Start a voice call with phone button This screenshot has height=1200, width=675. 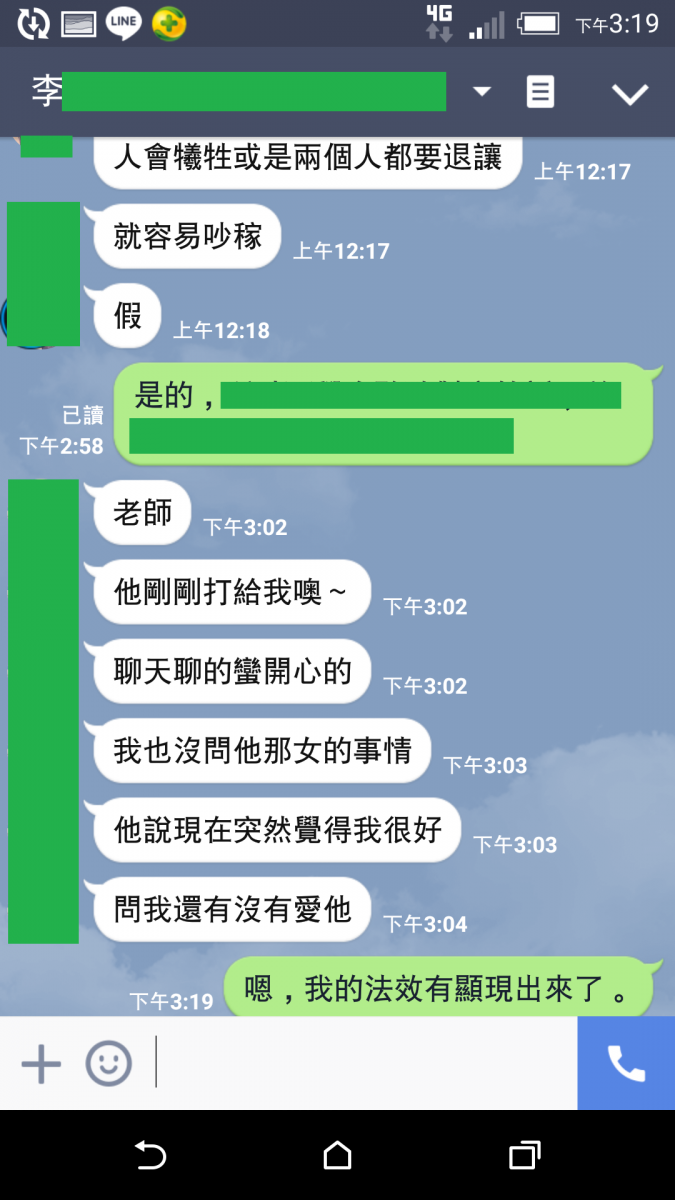[x=626, y=1064]
